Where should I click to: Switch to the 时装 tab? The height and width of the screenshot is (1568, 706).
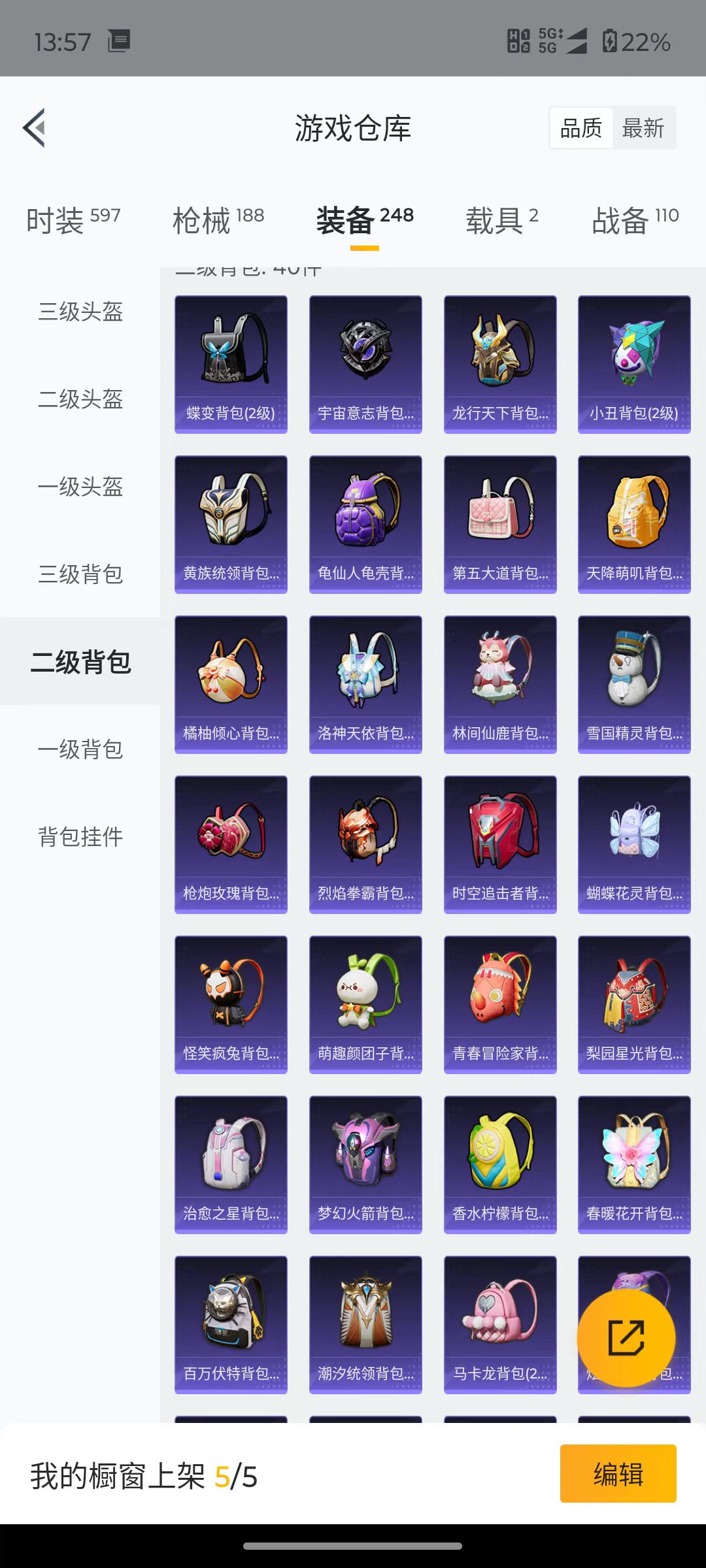(x=73, y=220)
